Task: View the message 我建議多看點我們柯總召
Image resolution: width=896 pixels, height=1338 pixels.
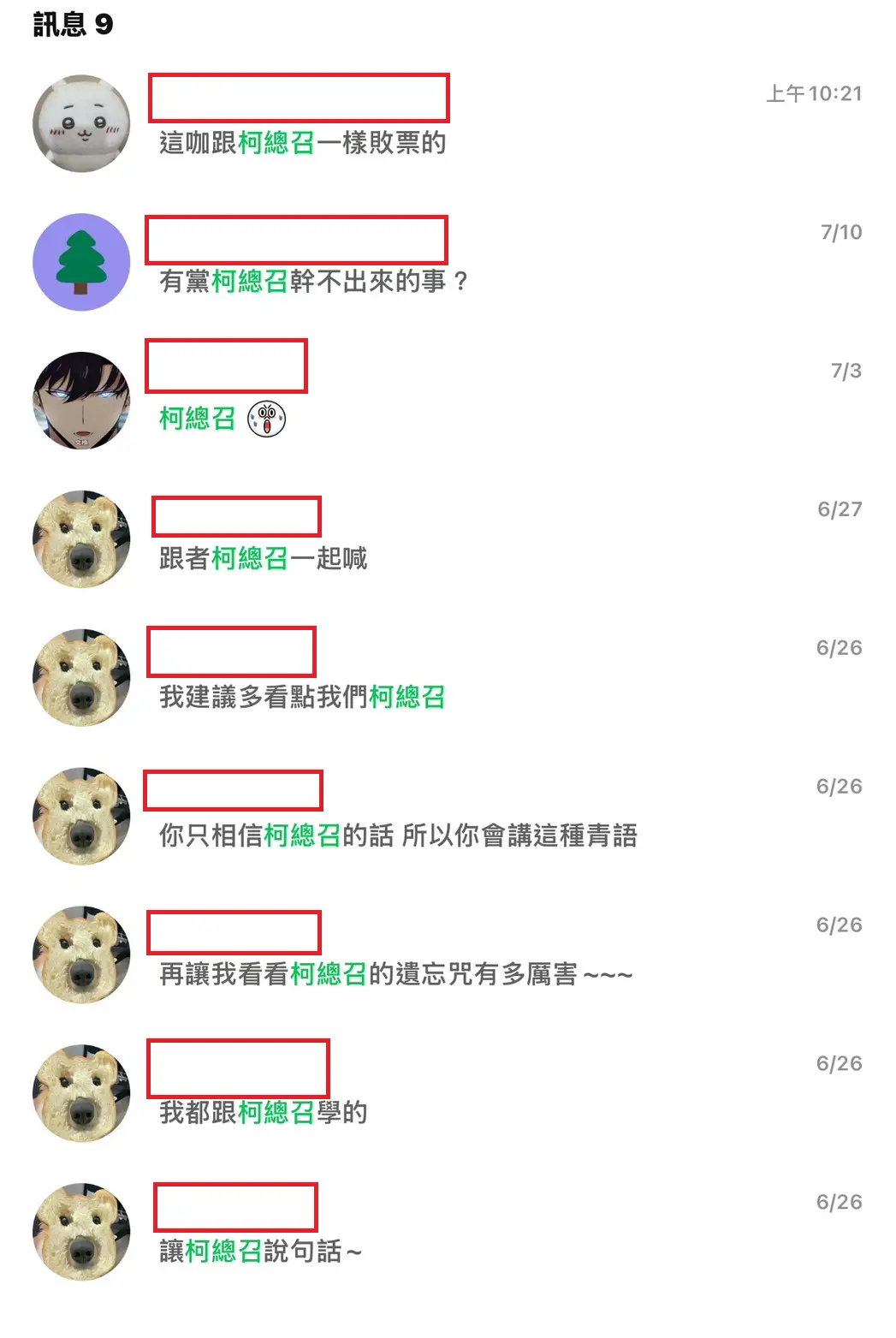Action: (x=301, y=697)
